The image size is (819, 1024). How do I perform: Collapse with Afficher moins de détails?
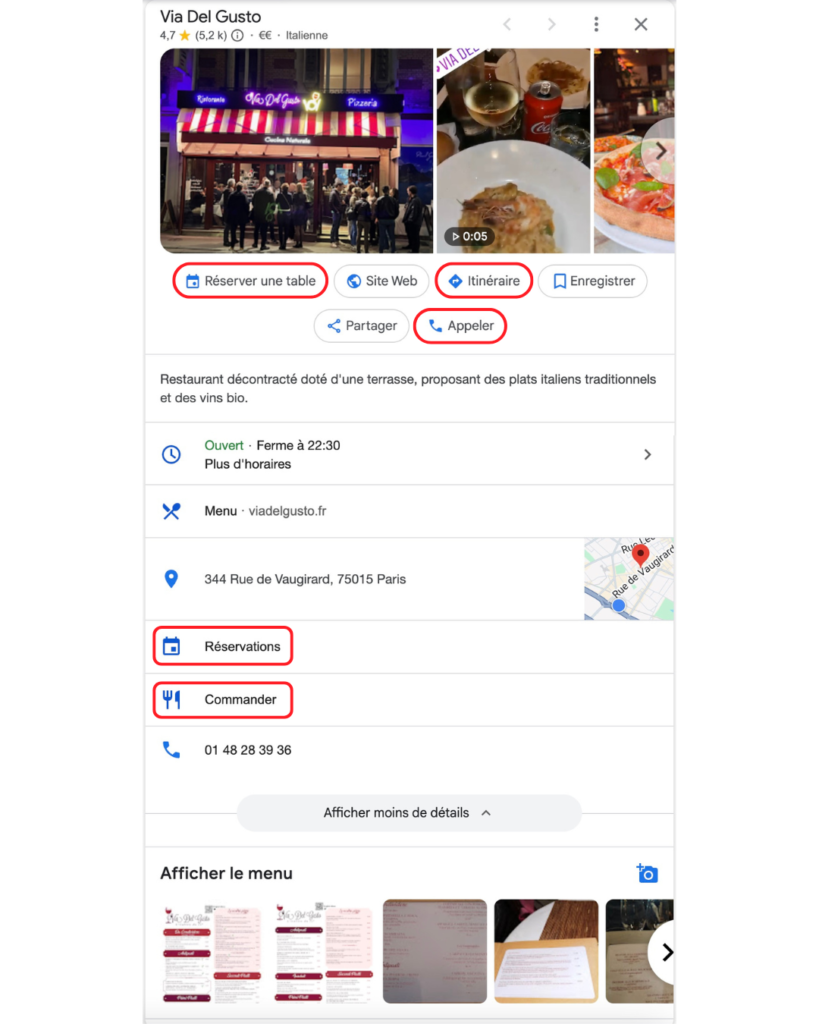pos(408,813)
